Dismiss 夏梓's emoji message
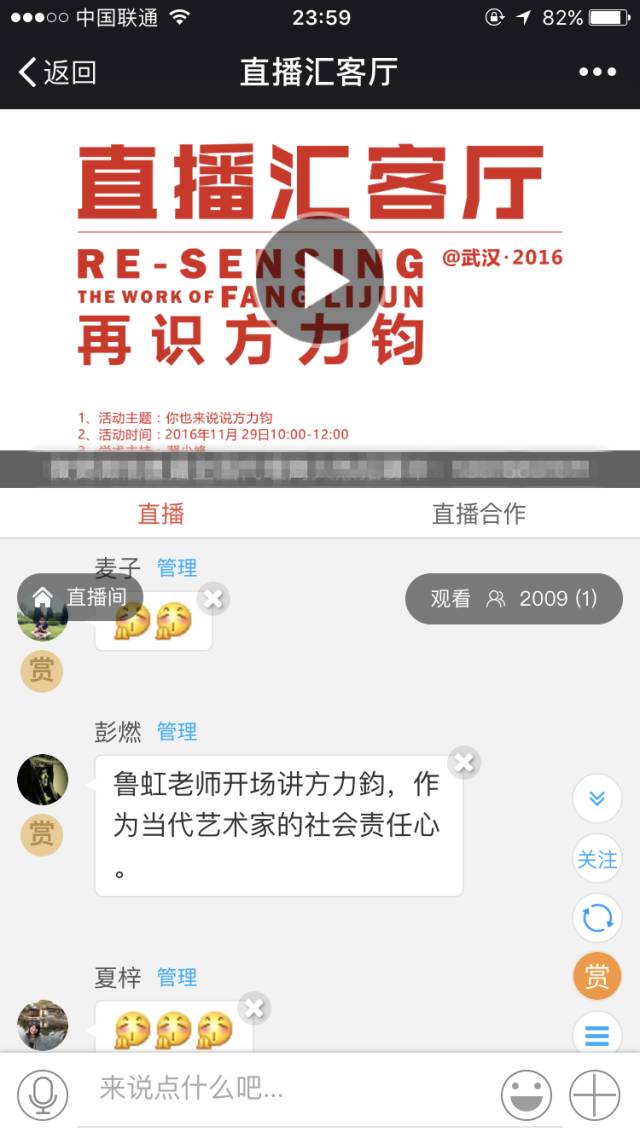The width and height of the screenshot is (640, 1138). click(254, 1007)
